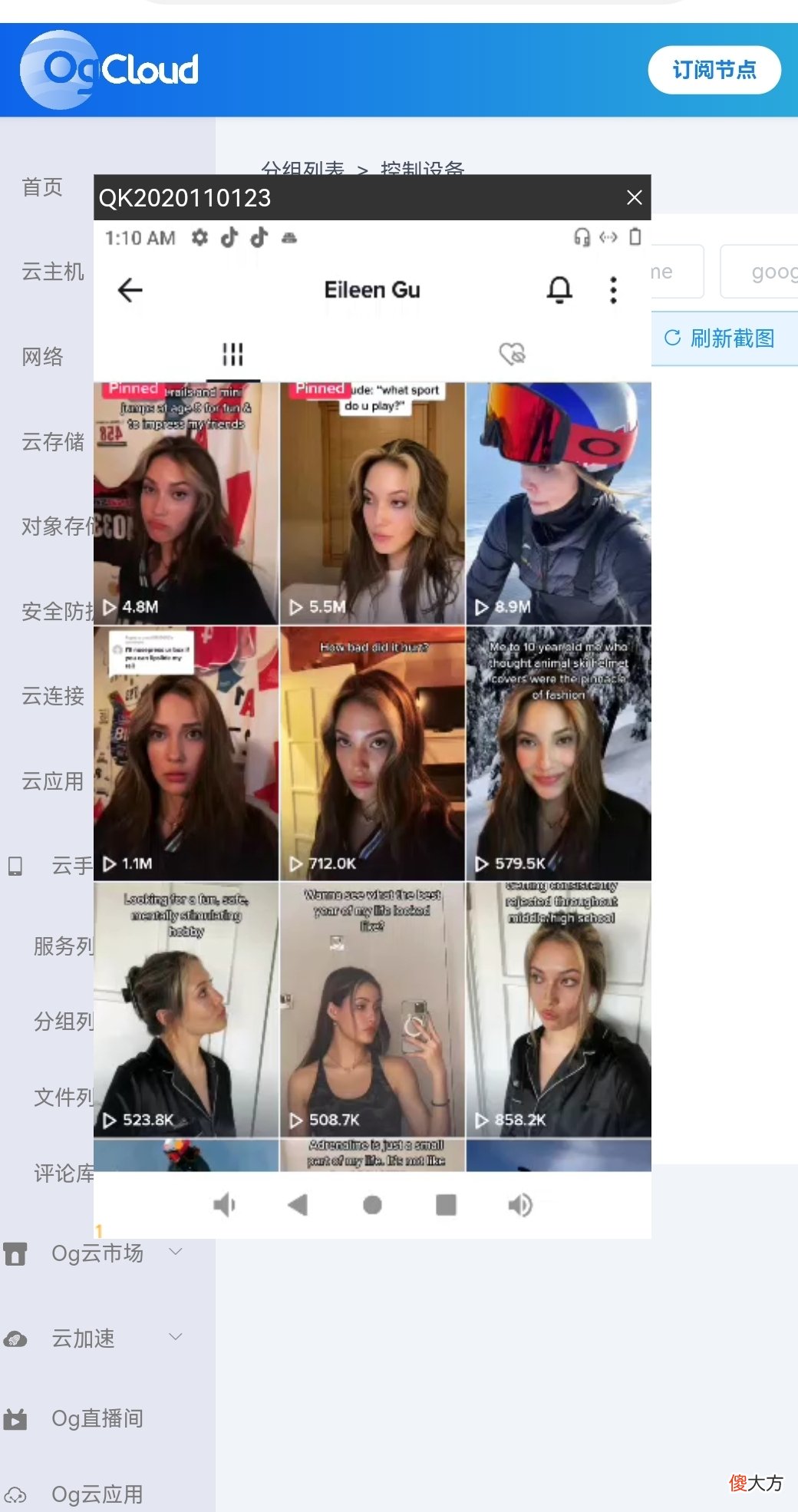This screenshot has width=798, height=1512.
Task: Click the Og直播间 camera icon in the sidebar
Action: point(17,1418)
